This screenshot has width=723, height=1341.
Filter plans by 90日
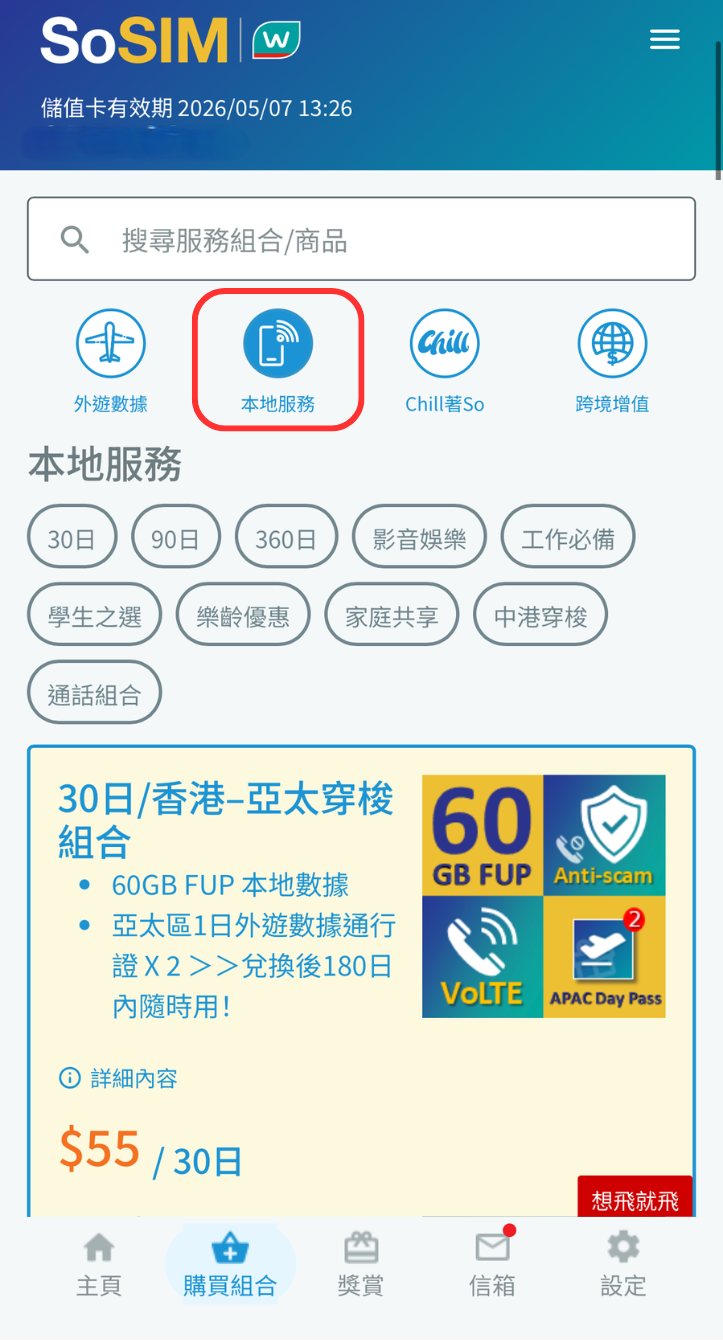176,540
